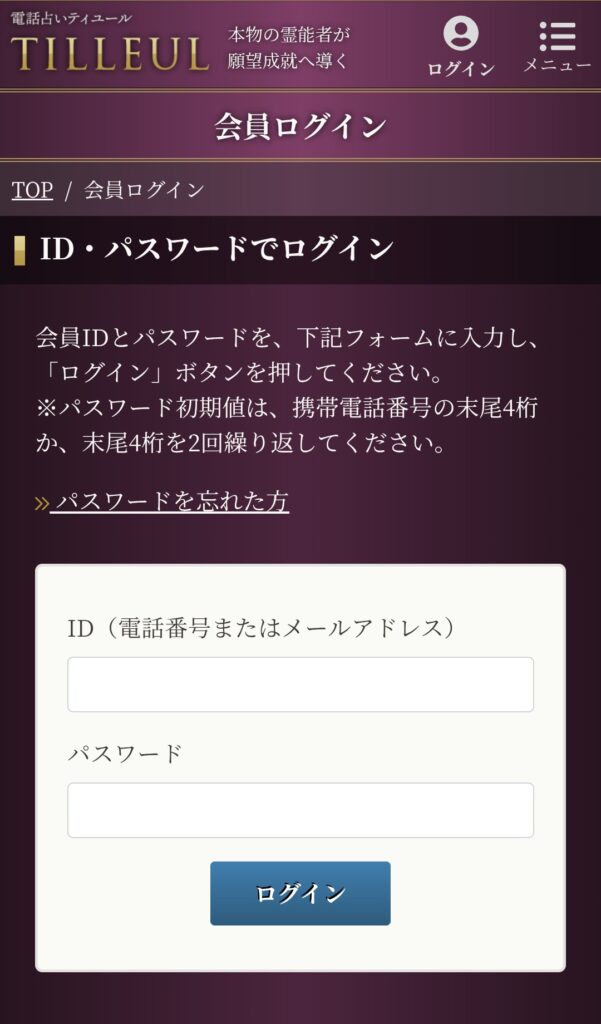Screen dimensions: 601x1024
Task: Go to TILLEUL home via header logo
Action: point(109,46)
